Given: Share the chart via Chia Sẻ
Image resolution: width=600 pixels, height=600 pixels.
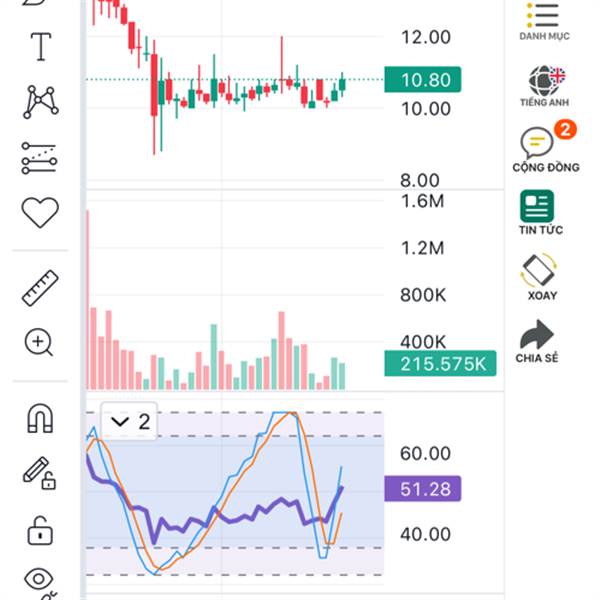Looking at the screenshot, I should coord(538,341).
